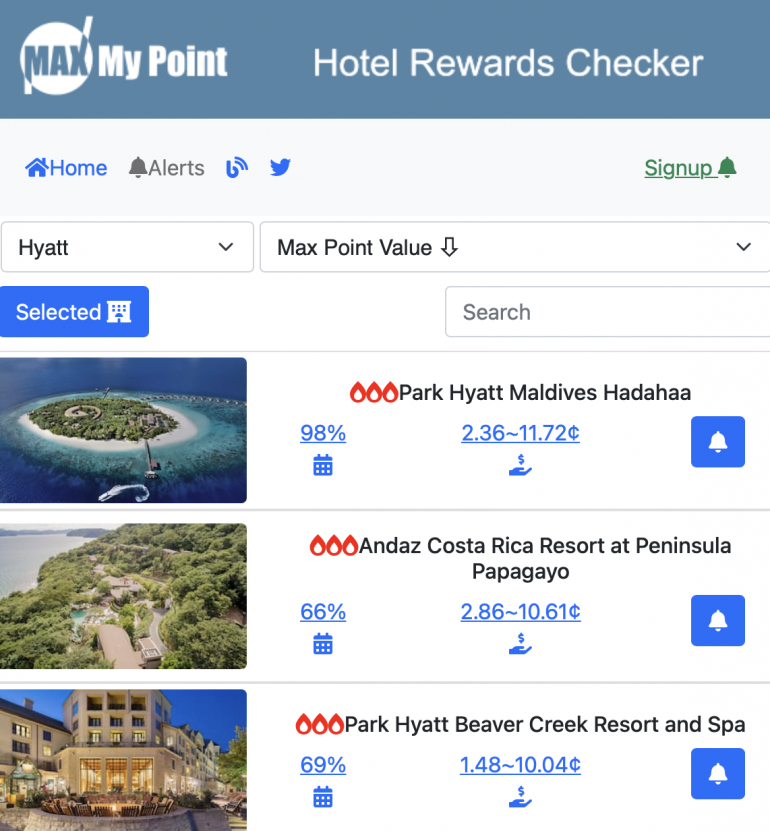Set alert bell for Andaz Costa Rica Resort

click(x=717, y=620)
